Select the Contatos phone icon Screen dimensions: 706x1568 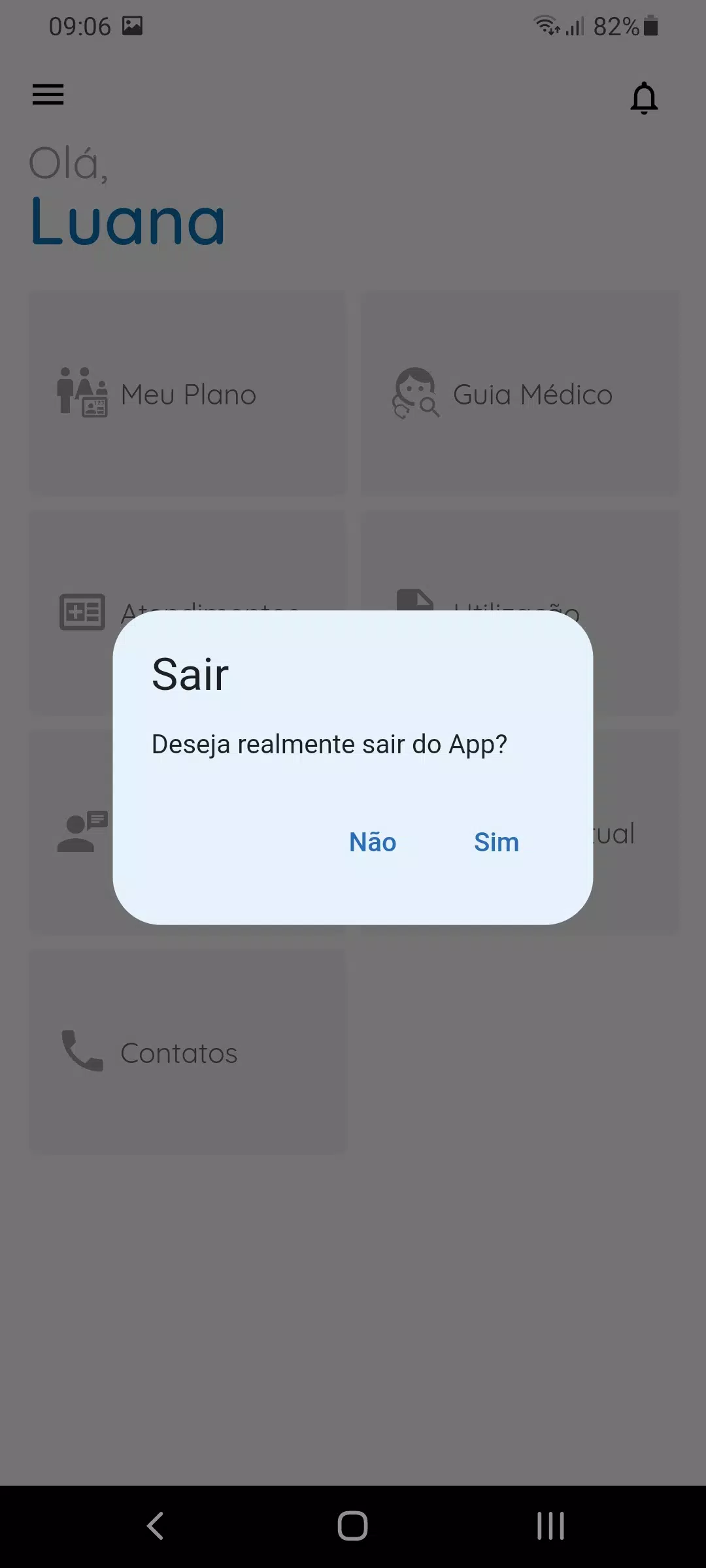tap(80, 1052)
